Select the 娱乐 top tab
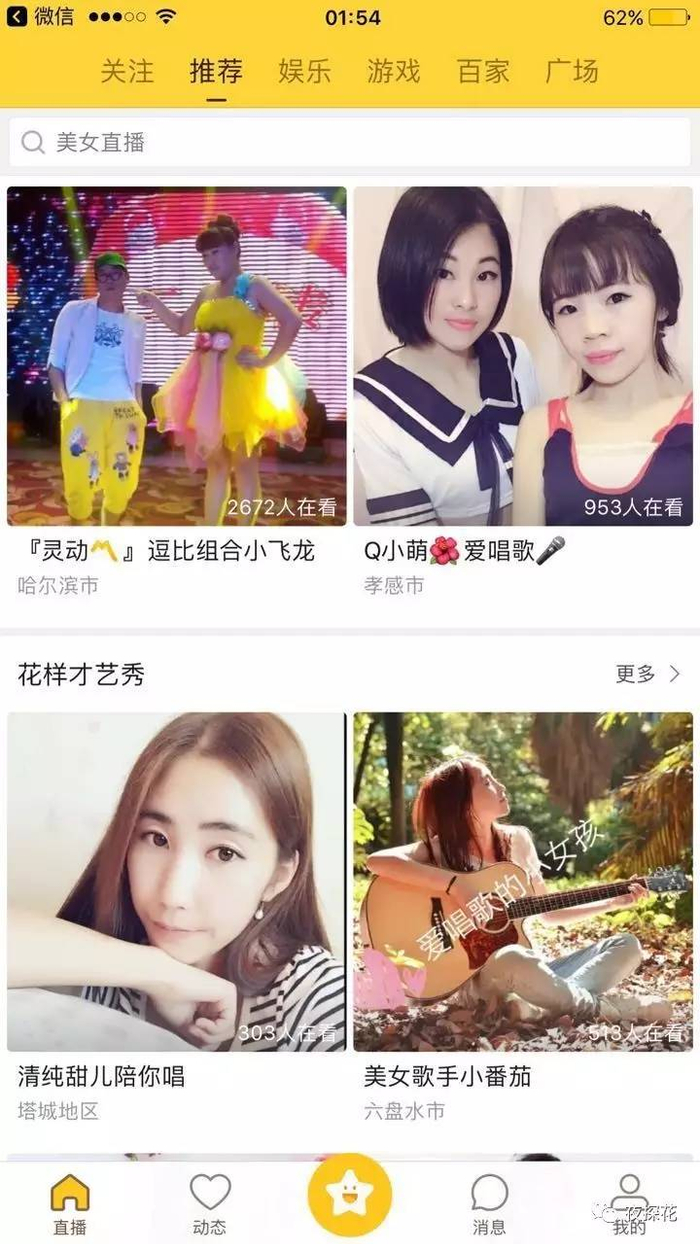 pyautogui.click(x=305, y=71)
